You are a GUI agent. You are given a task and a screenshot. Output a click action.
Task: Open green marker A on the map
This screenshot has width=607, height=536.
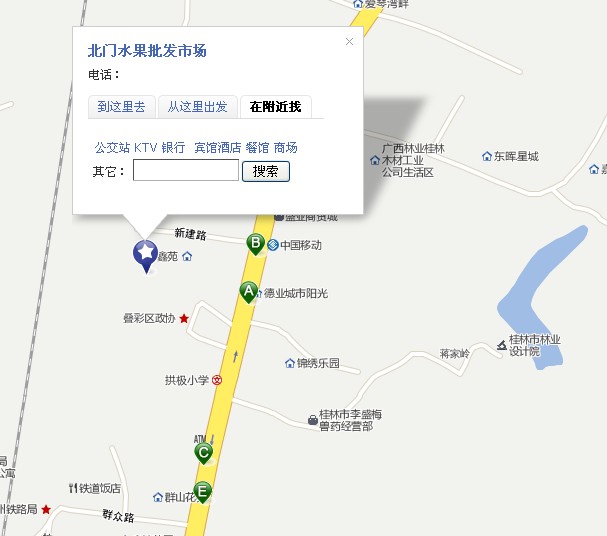tap(248, 291)
